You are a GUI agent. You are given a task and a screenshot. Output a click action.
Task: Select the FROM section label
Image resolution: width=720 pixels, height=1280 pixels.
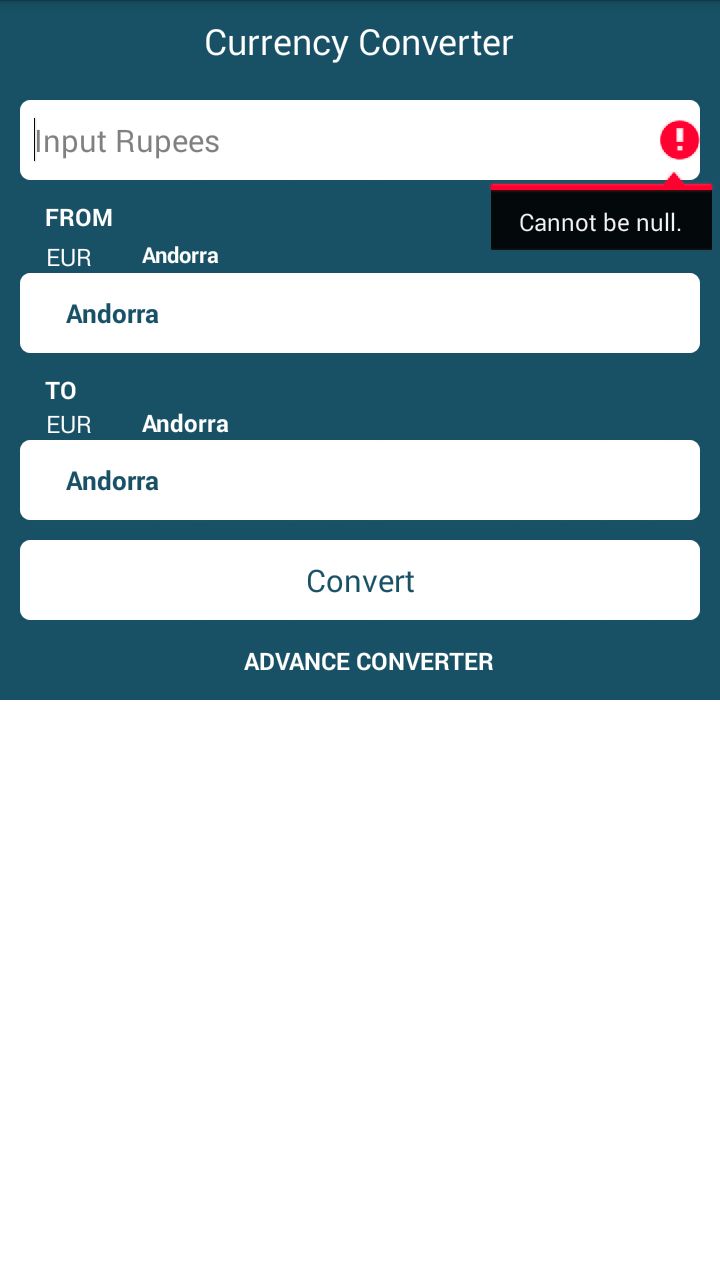tap(79, 218)
